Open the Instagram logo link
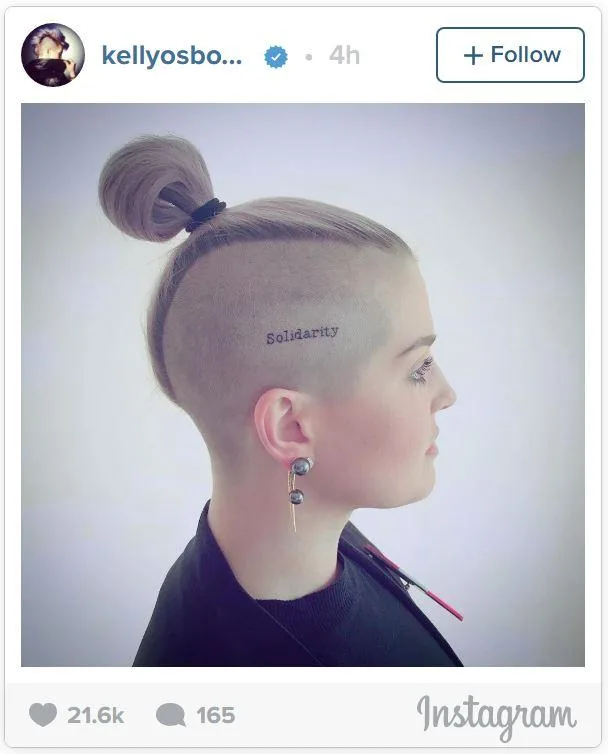 point(496,715)
